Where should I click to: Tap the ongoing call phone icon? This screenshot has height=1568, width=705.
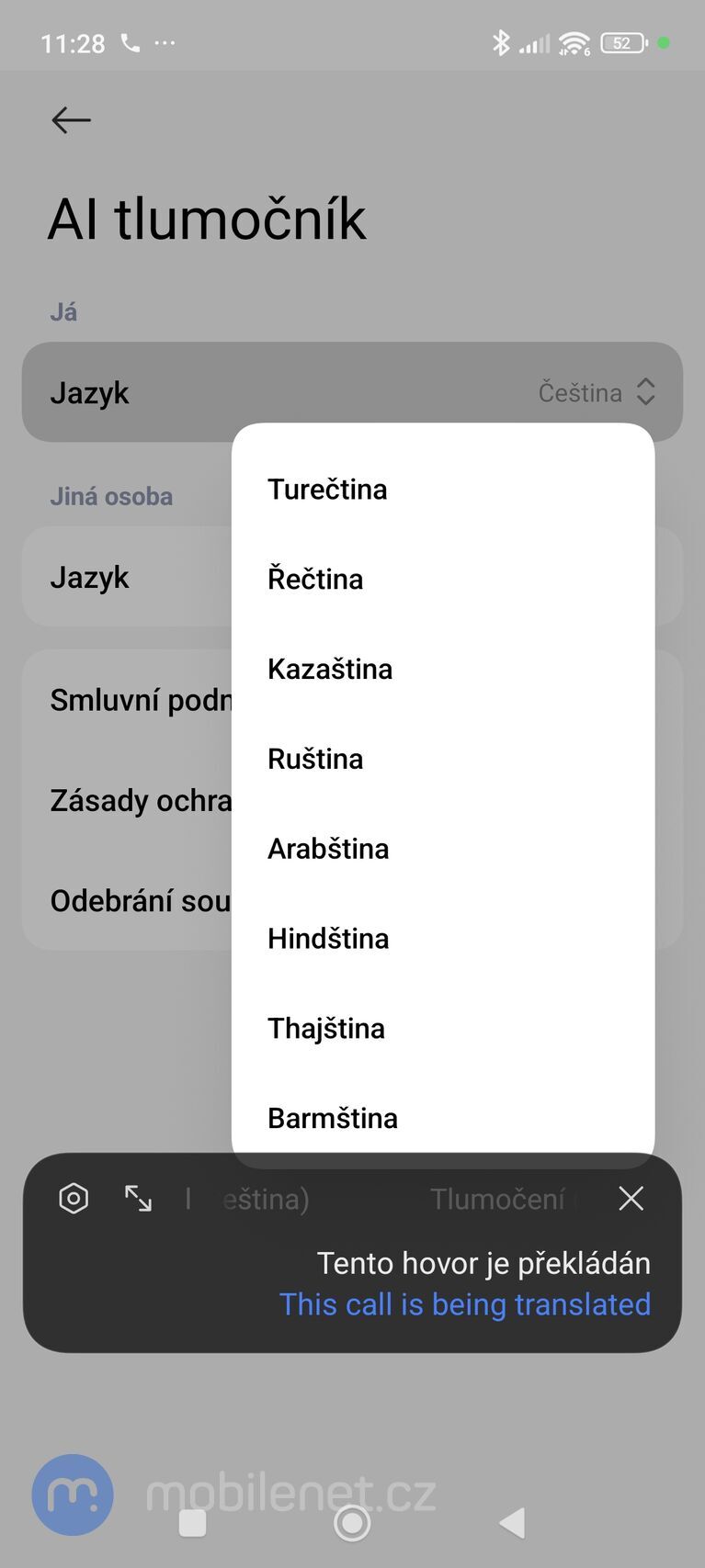[x=129, y=41]
